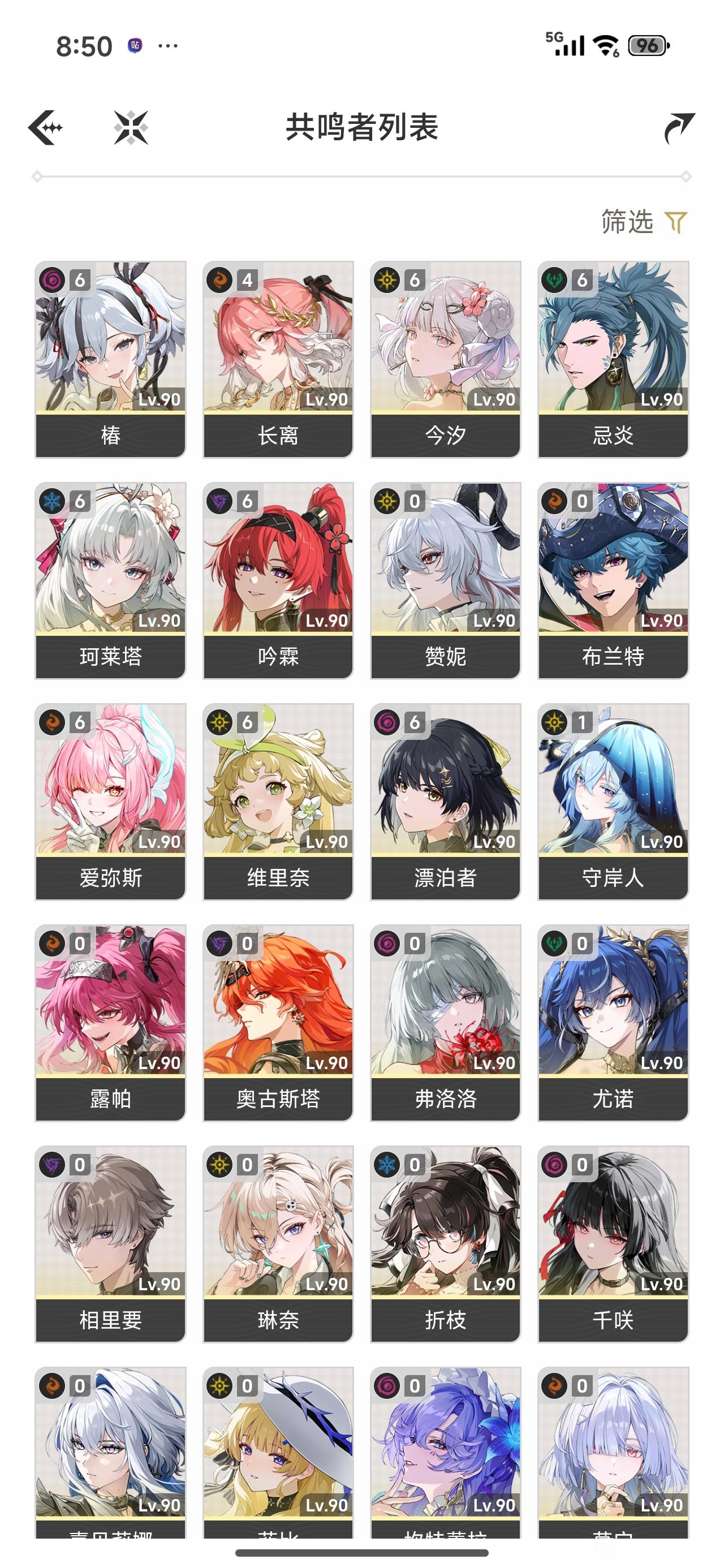
Task: View 赞妮 character details
Action: click(446, 581)
